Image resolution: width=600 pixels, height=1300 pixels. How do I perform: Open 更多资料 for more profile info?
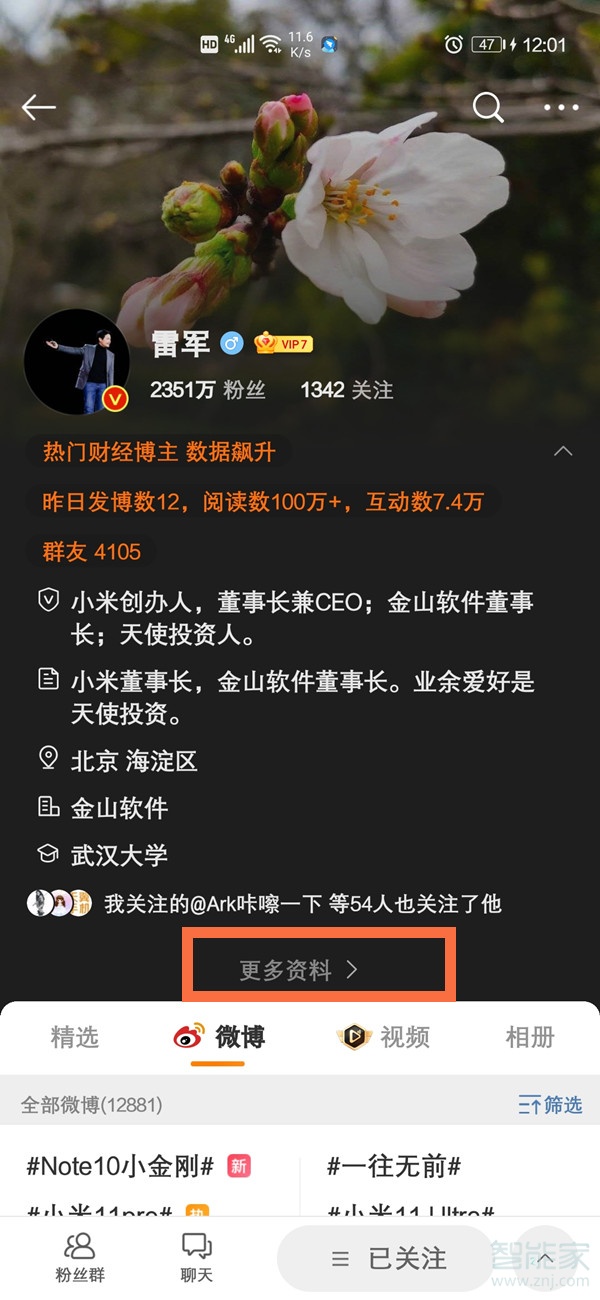(x=298, y=969)
